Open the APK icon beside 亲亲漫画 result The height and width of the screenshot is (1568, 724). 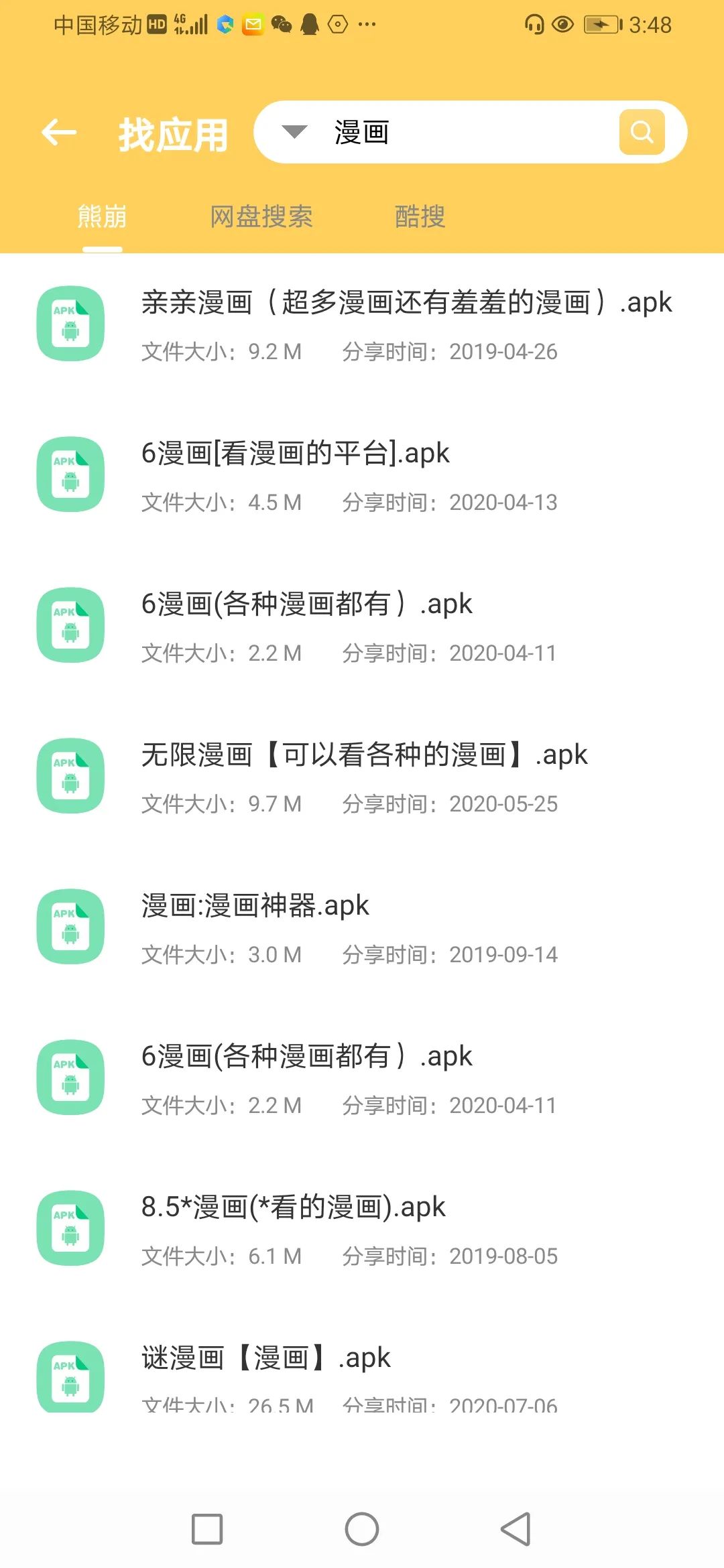point(70,323)
